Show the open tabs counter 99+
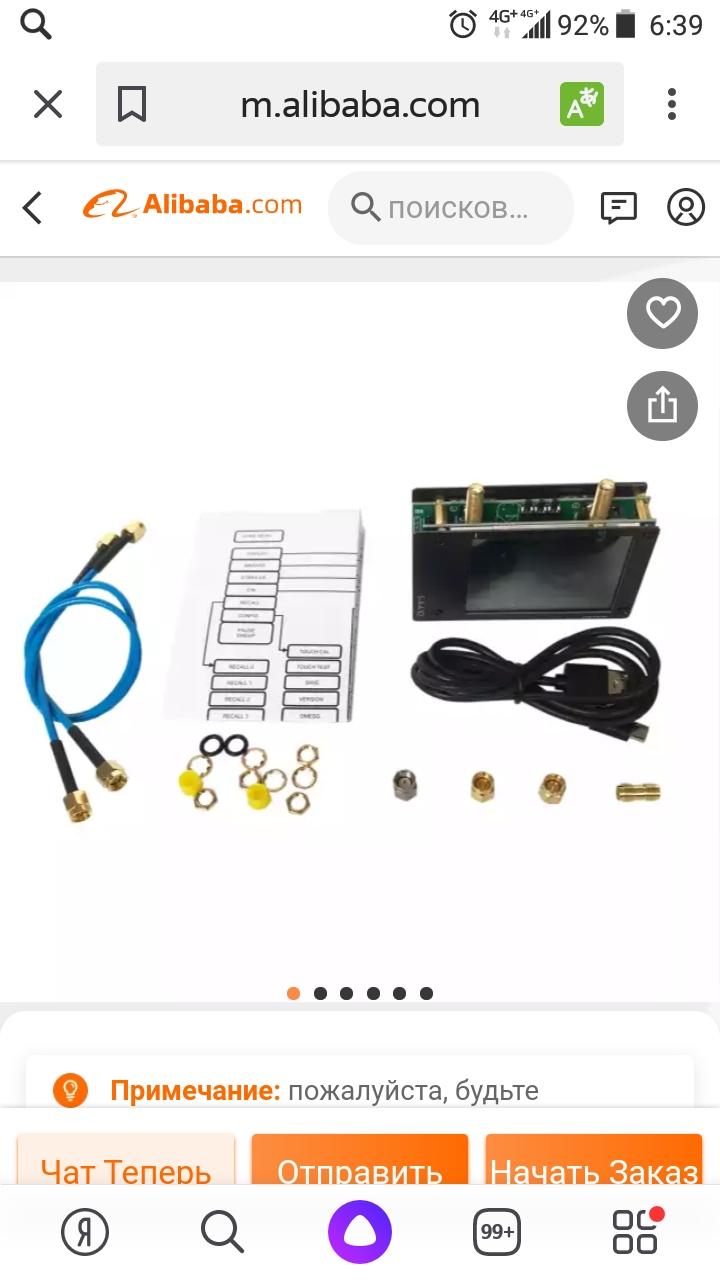The width and height of the screenshot is (720, 1280). (497, 1232)
